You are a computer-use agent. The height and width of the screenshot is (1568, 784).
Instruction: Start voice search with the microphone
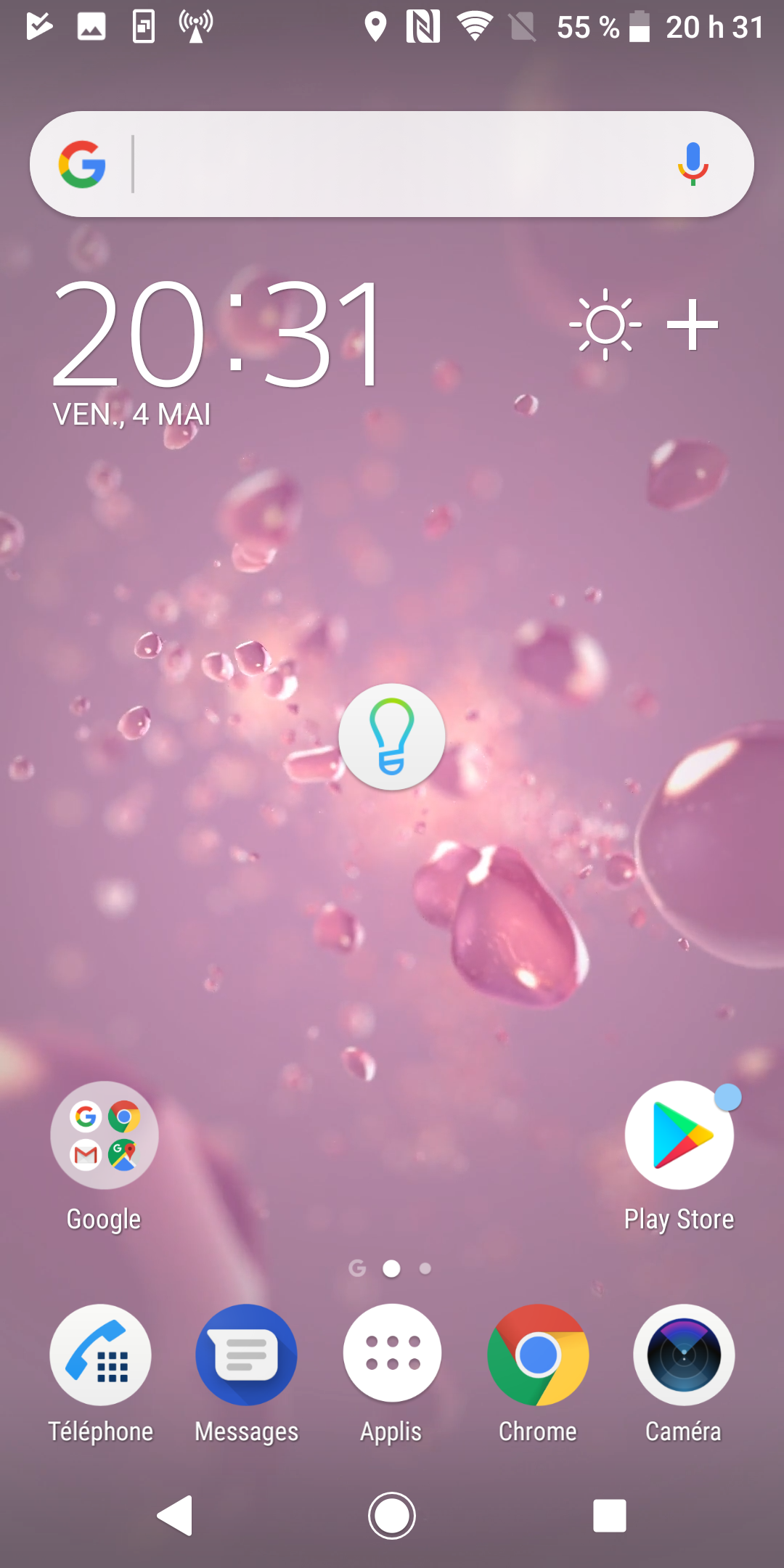693,164
